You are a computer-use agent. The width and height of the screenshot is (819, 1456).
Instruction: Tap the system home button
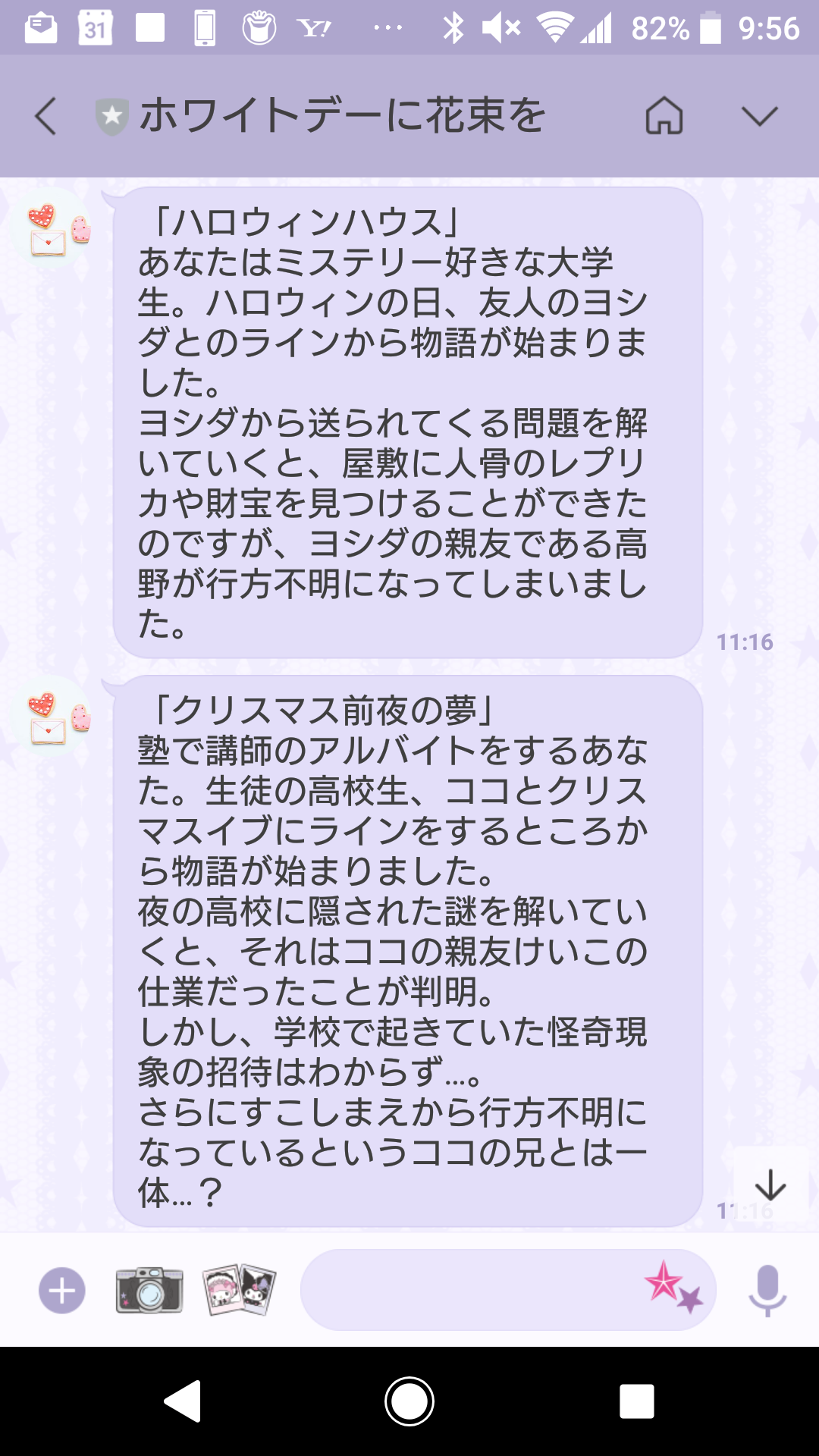[x=409, y=1401]
